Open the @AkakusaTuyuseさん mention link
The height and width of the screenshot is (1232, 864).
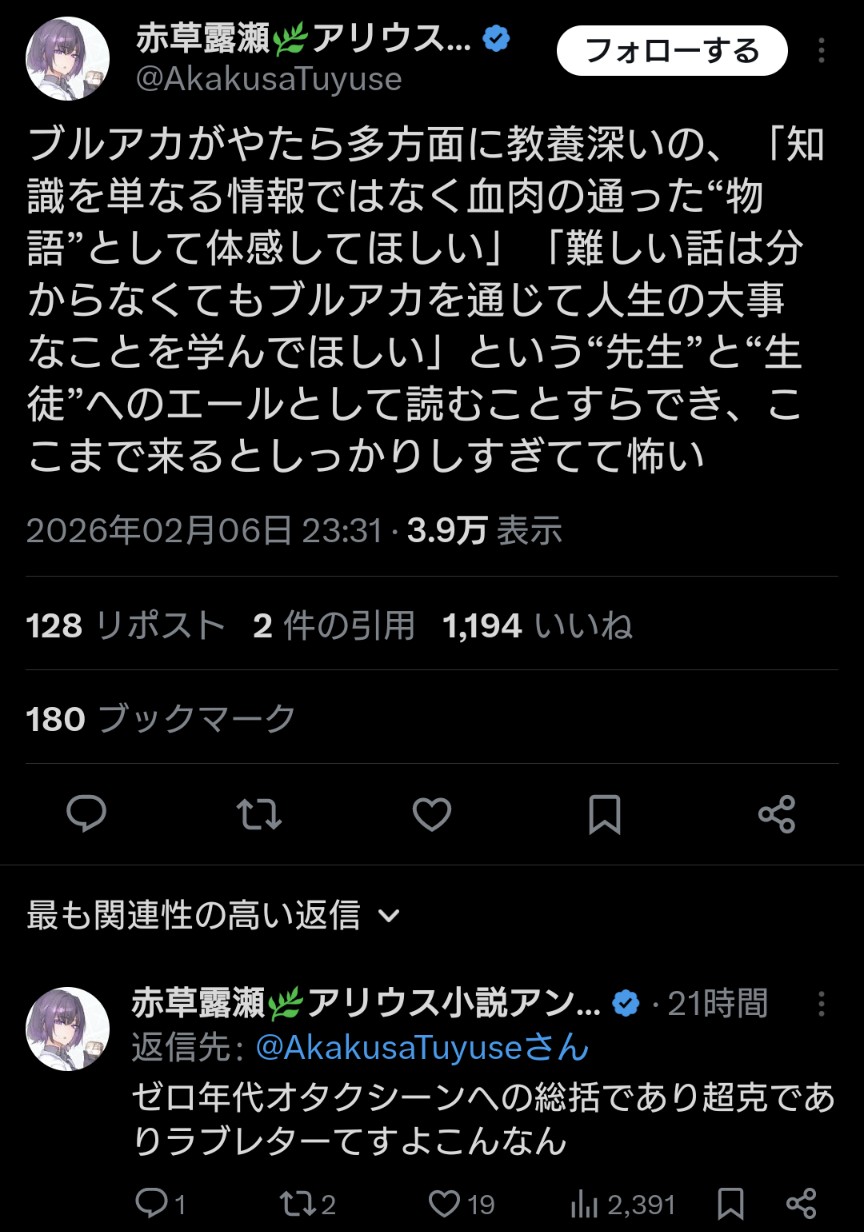[422, 1048]
